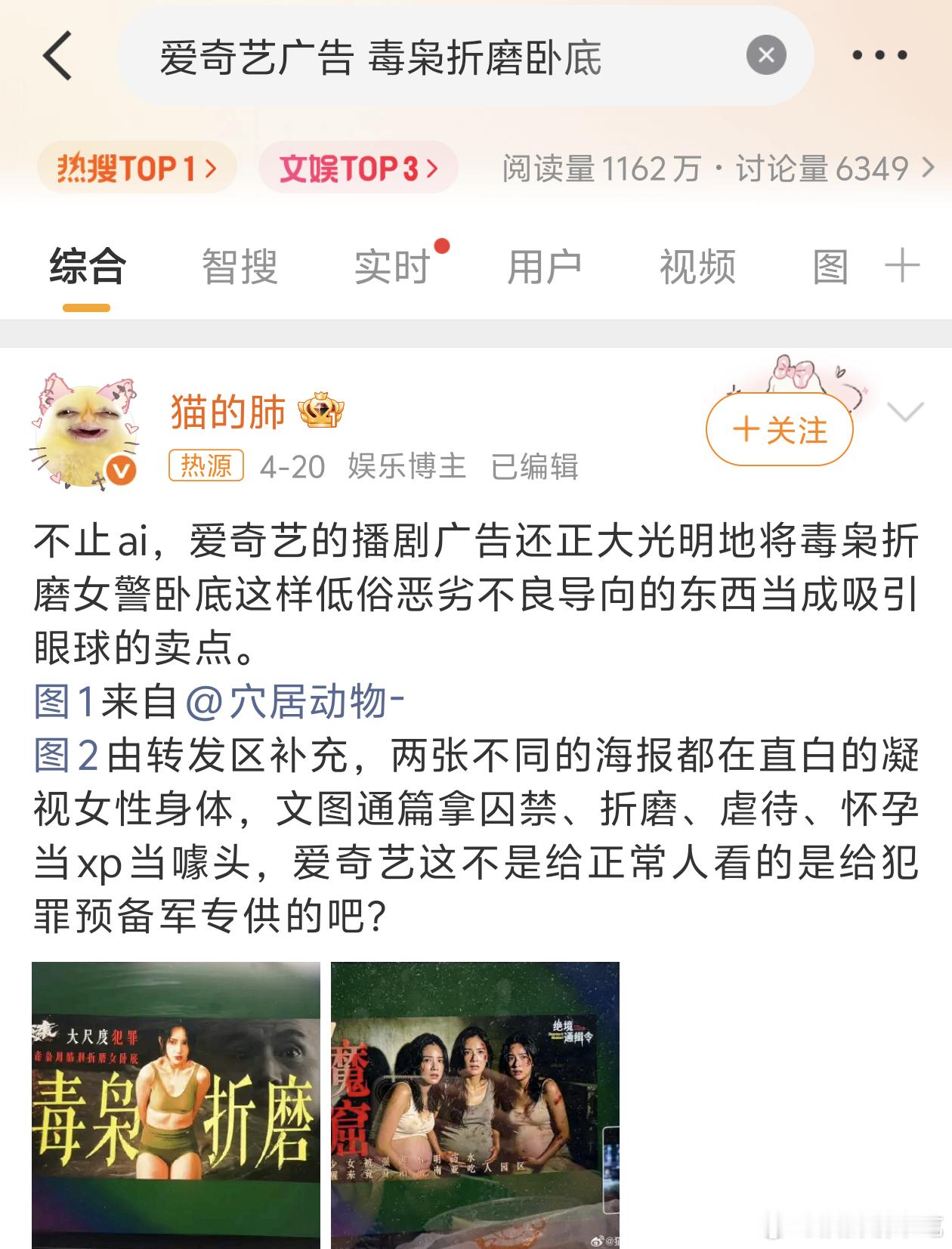Click the verified V badge on the avatar

117,466
